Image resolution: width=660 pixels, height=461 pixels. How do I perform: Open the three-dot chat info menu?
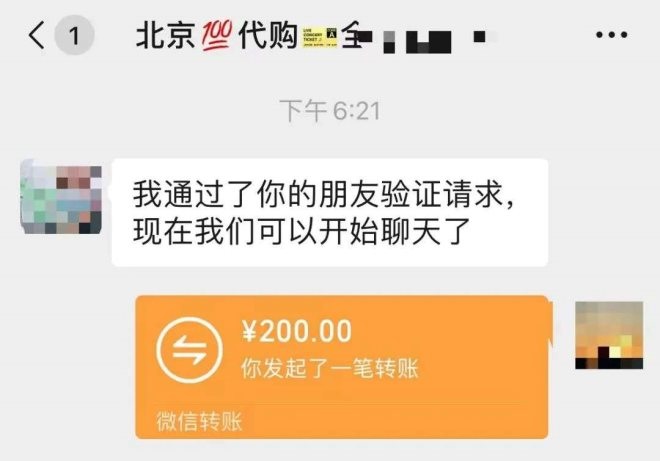(x=611, y=37)
